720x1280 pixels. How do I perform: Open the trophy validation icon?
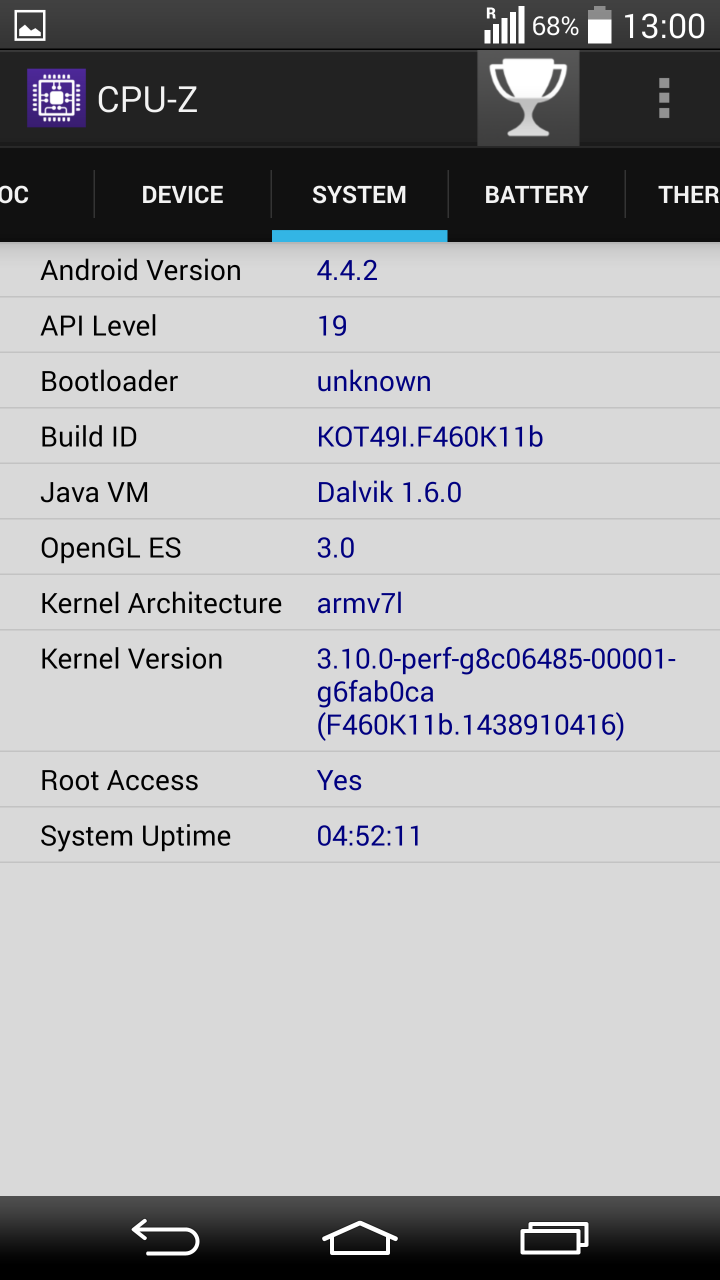(528, 98)
